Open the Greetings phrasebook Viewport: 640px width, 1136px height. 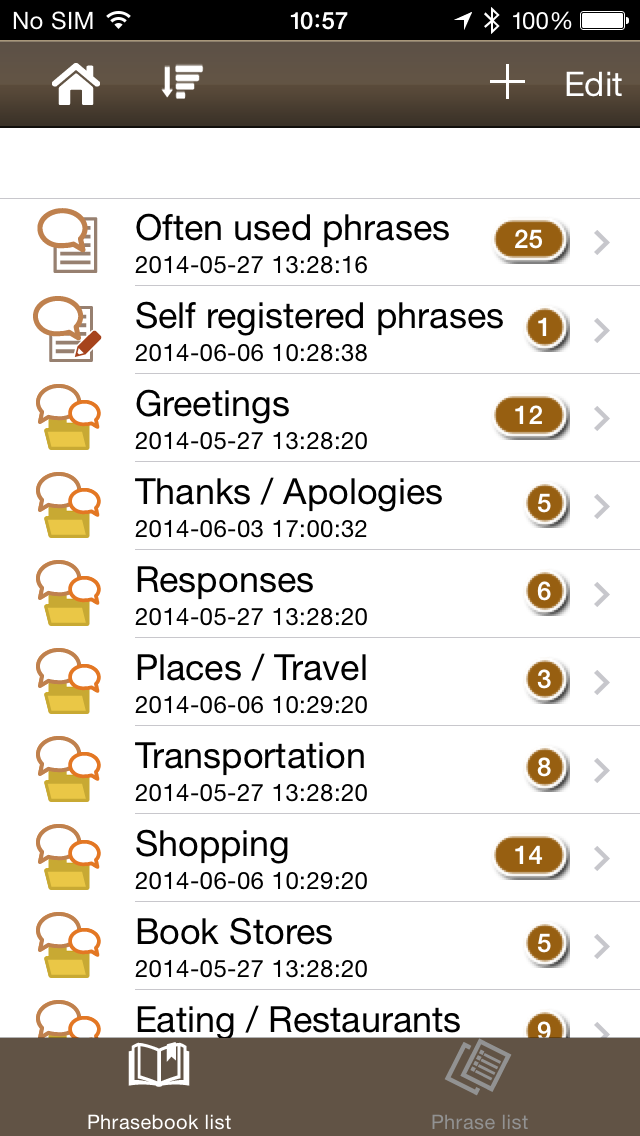[x=320, y=418]
